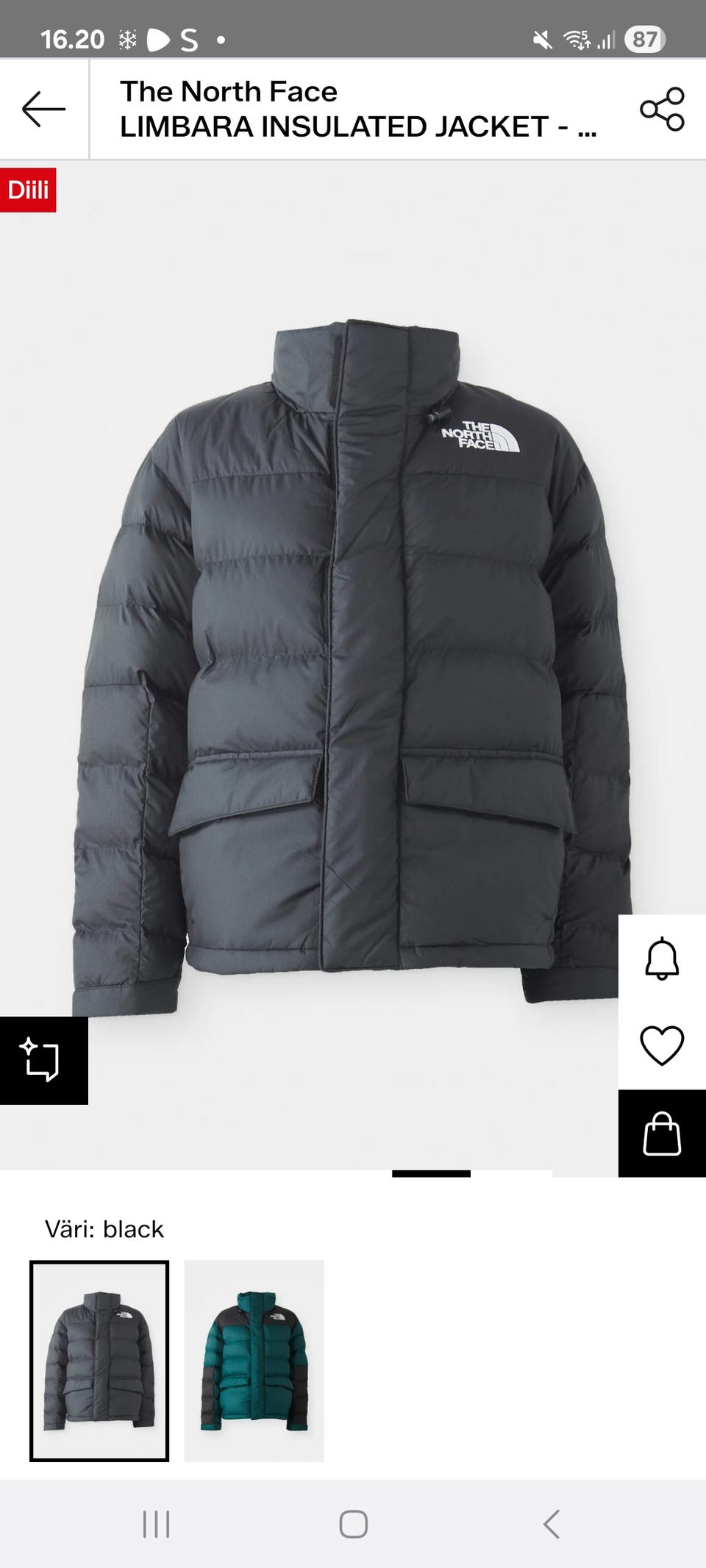The height and width of the screenshot is (1568, 706).
Task: Tap the system home button
Action: coord(353,1524)
